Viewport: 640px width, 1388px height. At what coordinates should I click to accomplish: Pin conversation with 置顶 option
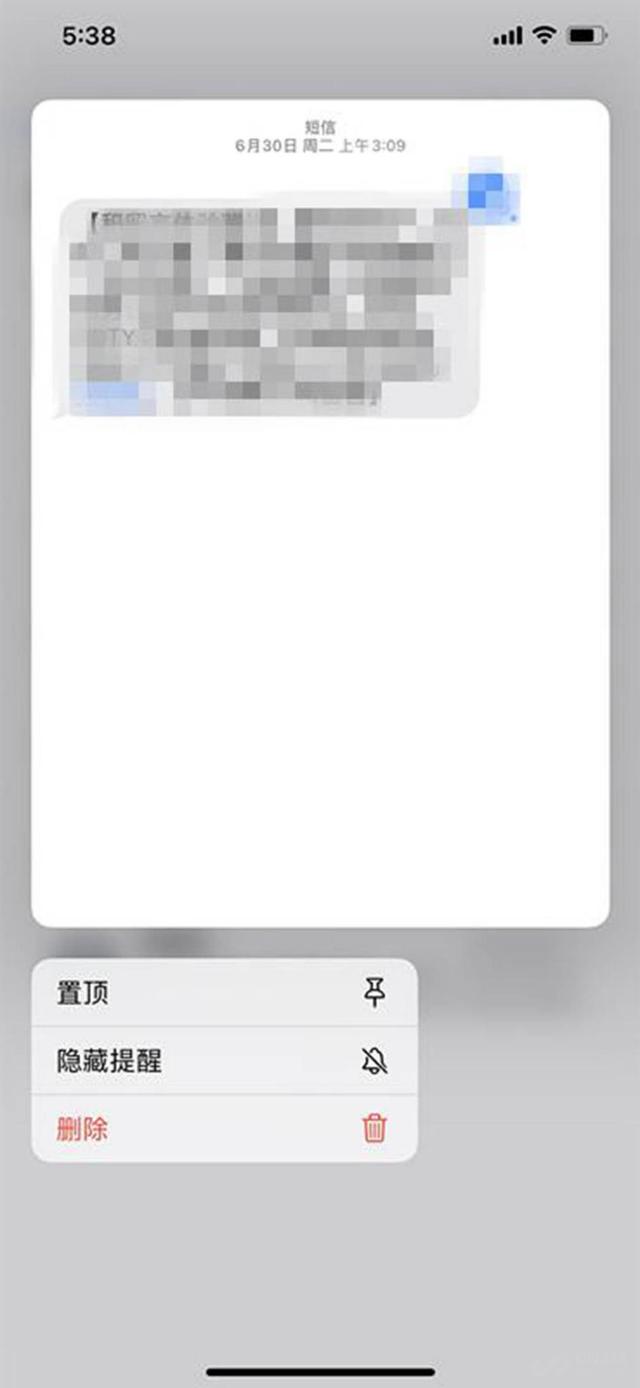[224, 993]
